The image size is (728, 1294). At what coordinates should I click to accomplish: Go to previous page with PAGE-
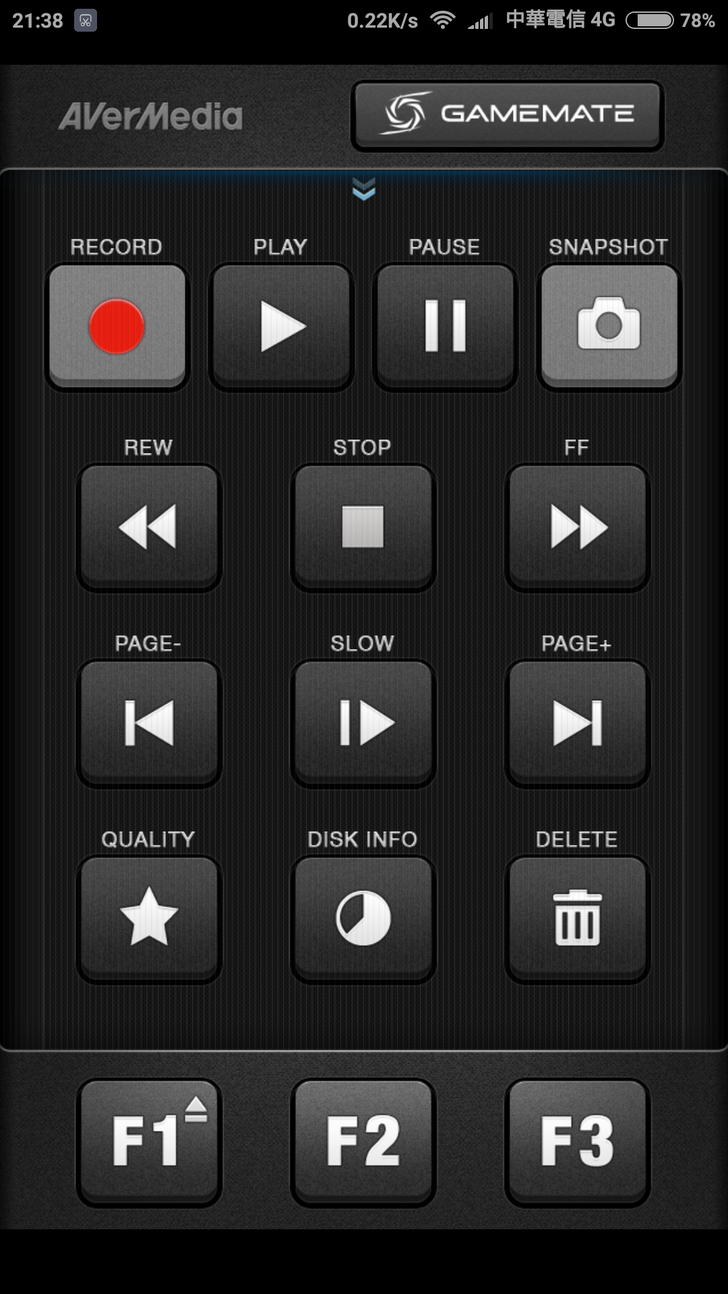pyautogui.click(x=148, y=722)
